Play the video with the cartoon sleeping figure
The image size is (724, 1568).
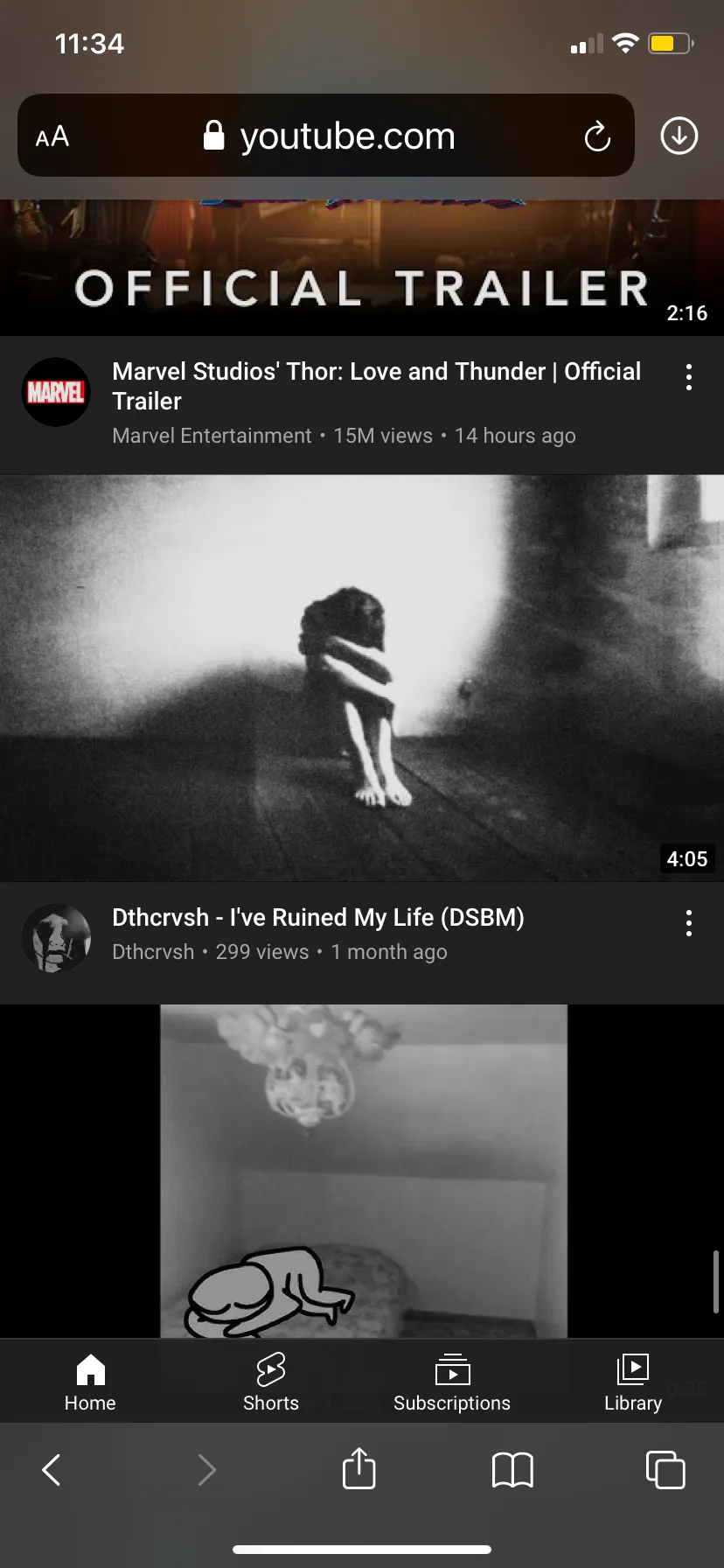362,1171
